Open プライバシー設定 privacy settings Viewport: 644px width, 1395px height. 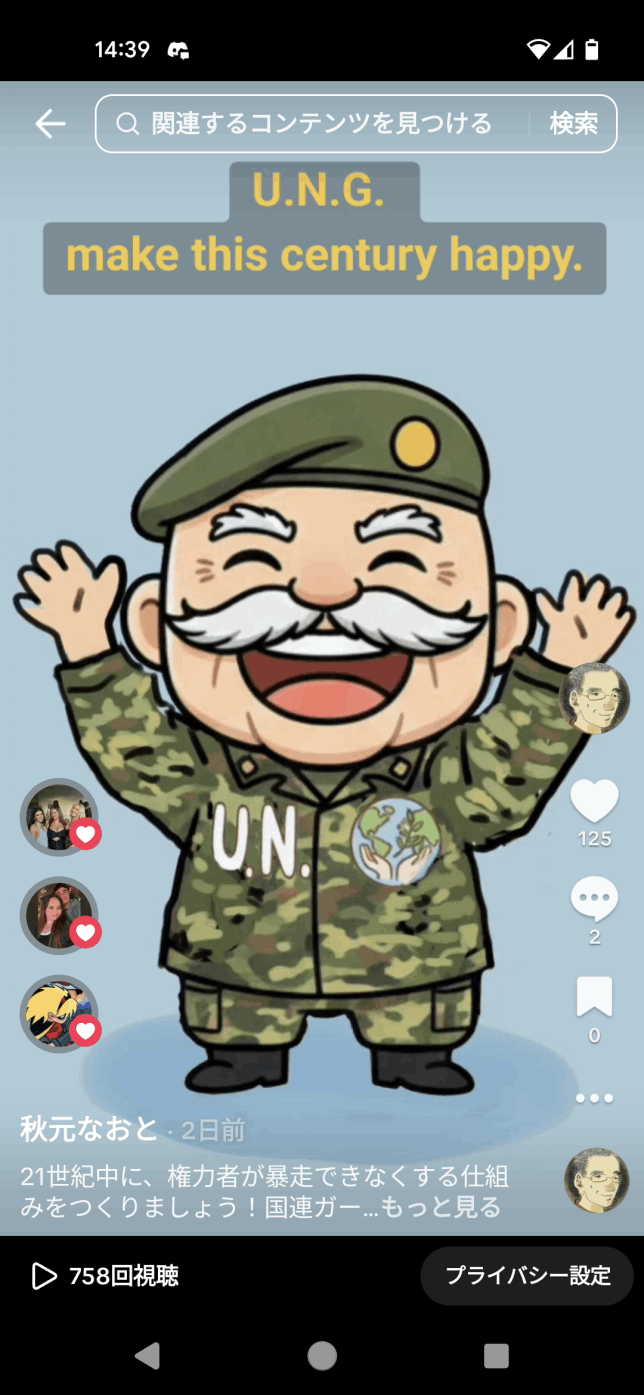point(527,1276)
